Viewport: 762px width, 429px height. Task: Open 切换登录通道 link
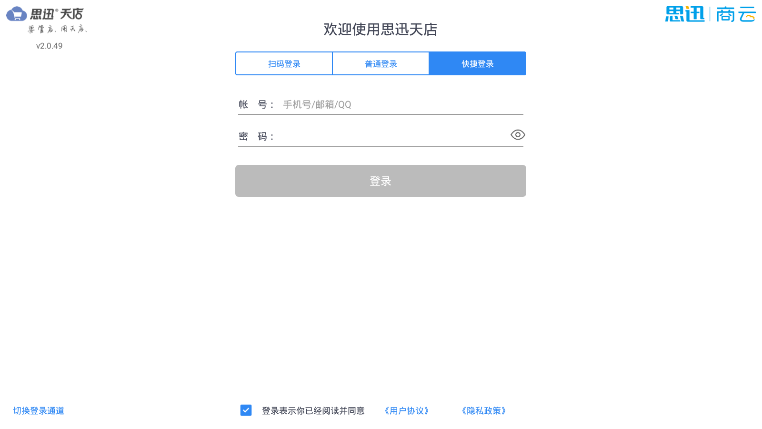(38, 411)
